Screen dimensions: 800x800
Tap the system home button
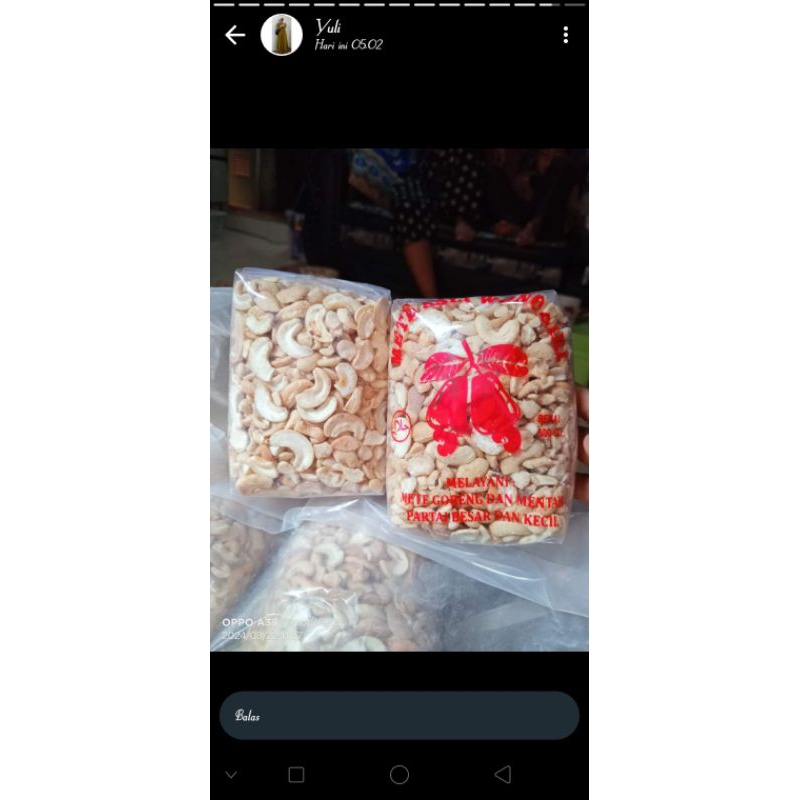pos(399,774)
